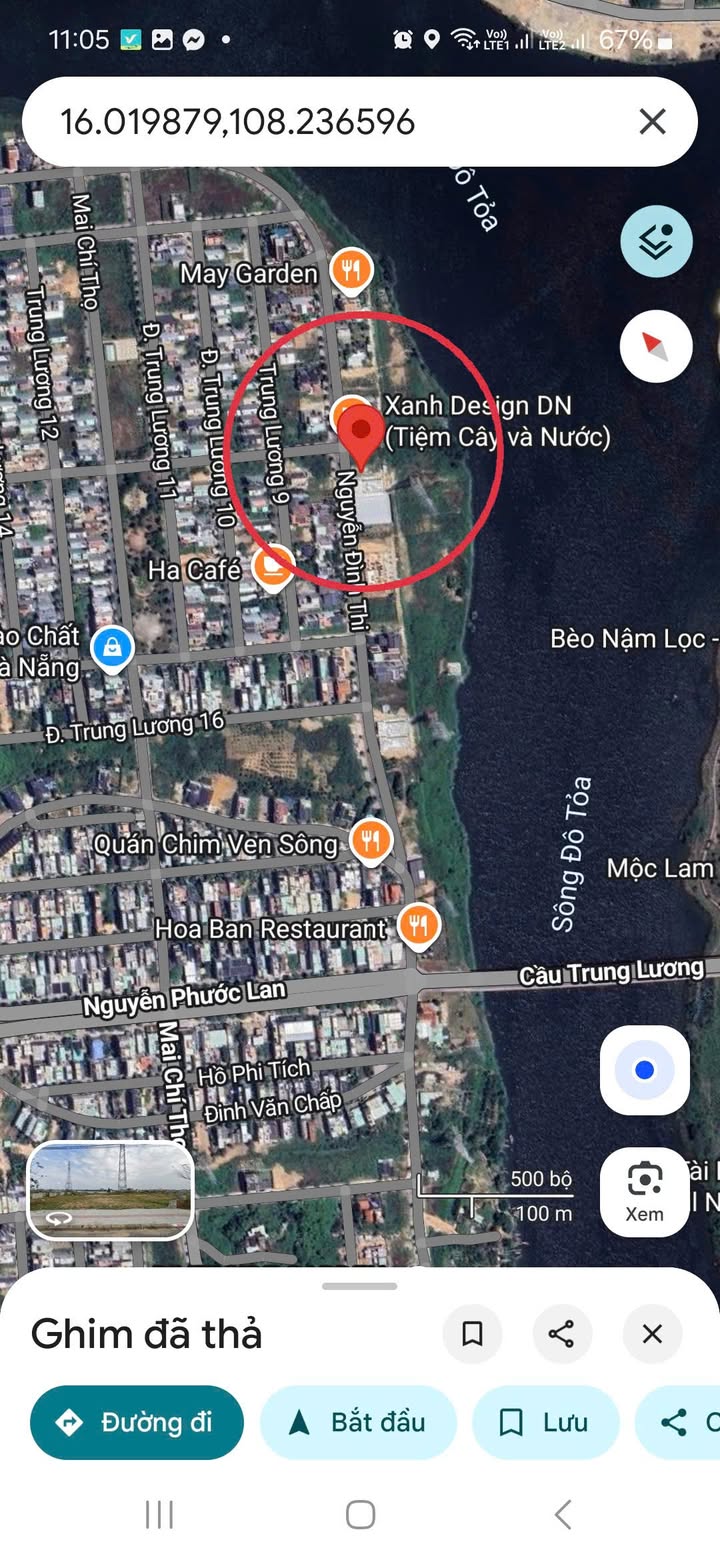Select the Ha Café map marker
720x1560 pixels.
pos(271,568)
